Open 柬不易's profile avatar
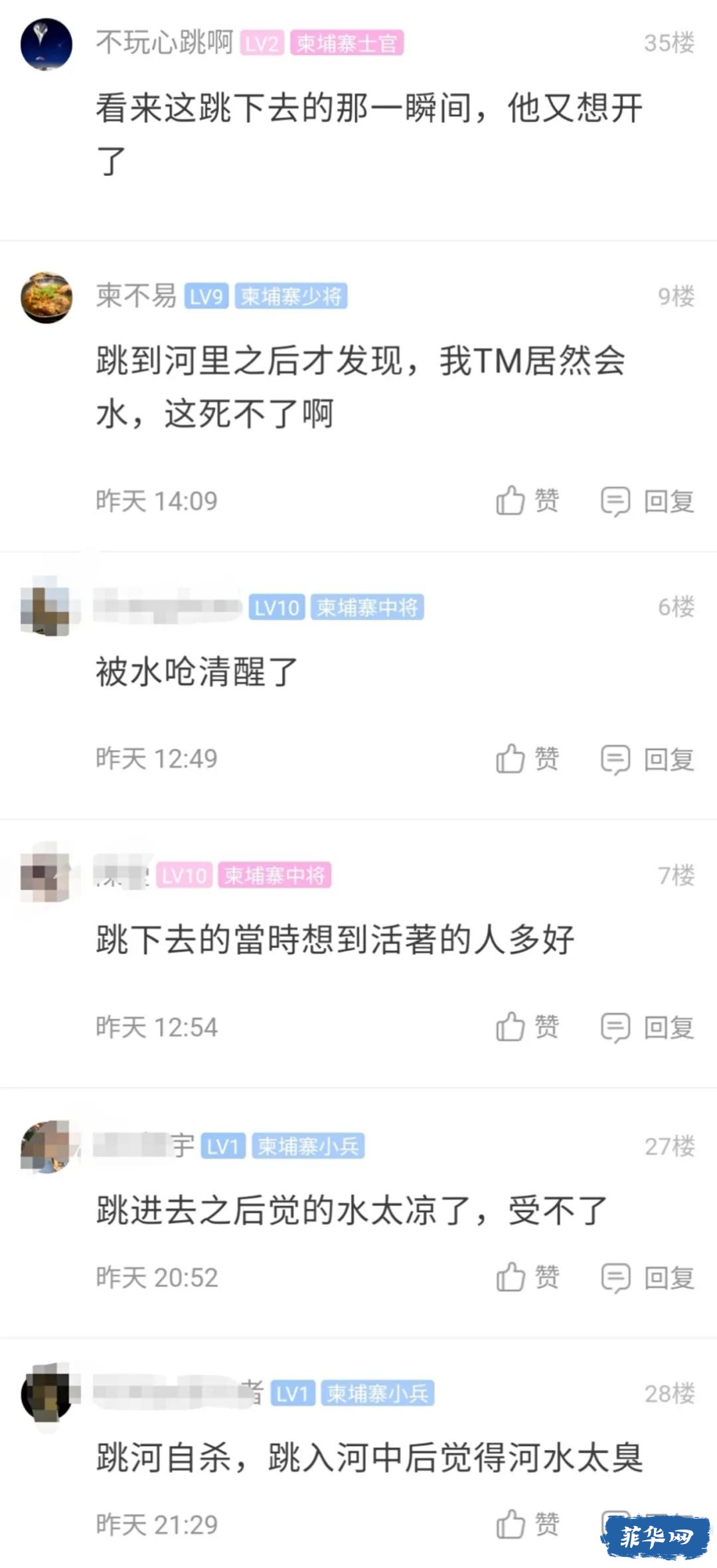717x1568 pixels. (46, 297)
